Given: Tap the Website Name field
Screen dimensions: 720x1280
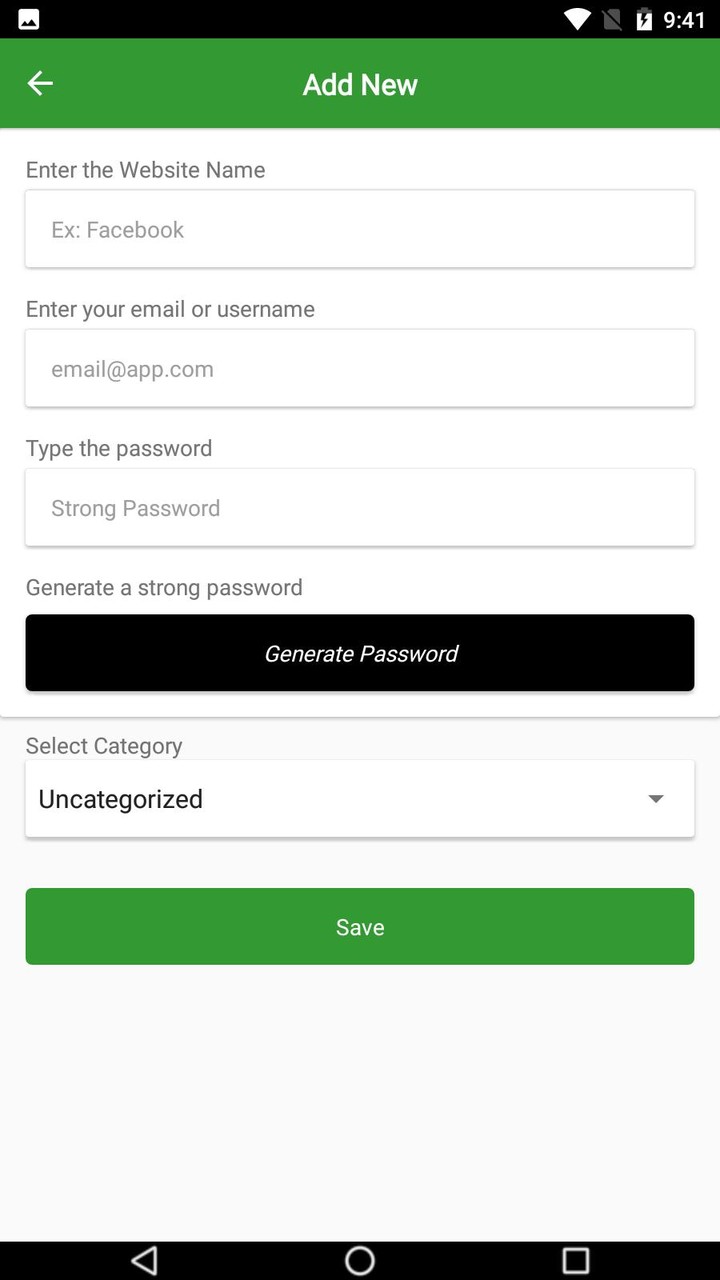Looking at the screenshot, I should coord(360,229).
